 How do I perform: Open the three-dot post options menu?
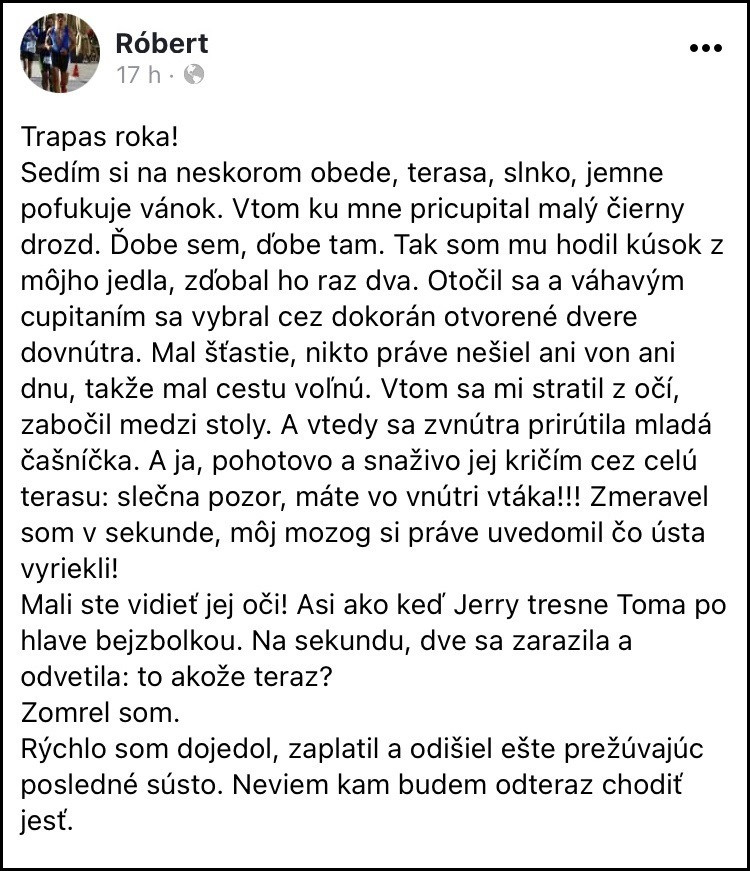[706, 48]
